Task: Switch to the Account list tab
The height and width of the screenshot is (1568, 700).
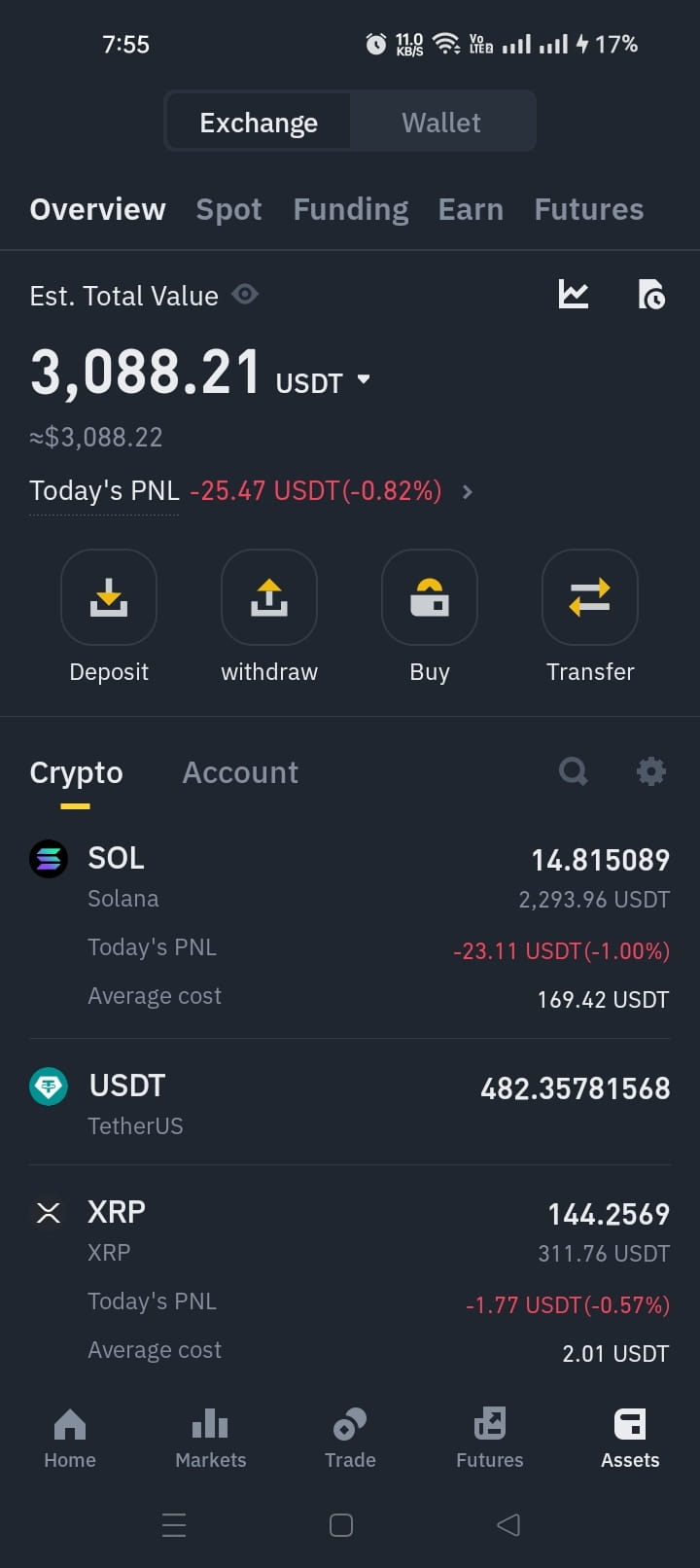Action: tap(240, 772)
